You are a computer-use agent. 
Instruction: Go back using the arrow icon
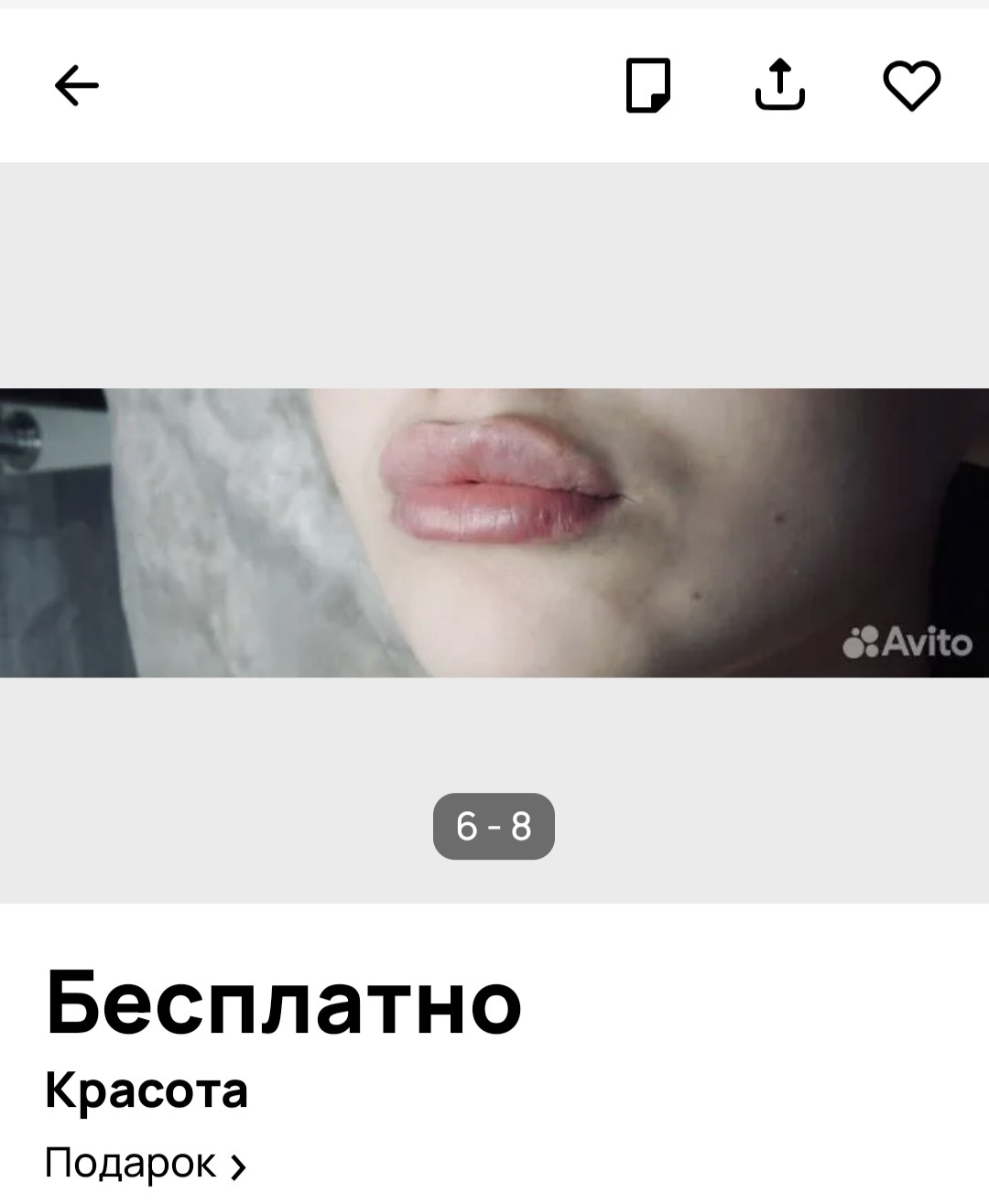pyautogui.click(x=77, y=86)
